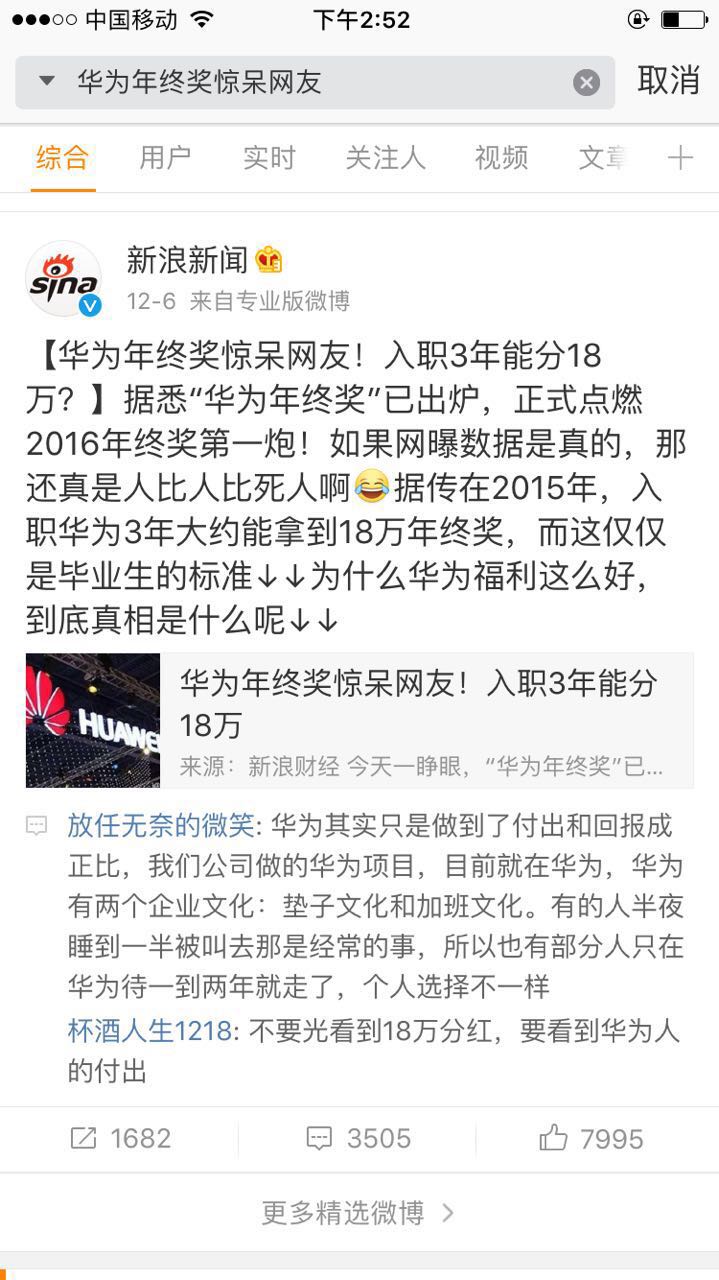Repost this Weibo post (1682)
The height and width of the screenshot is (1280, 719).
tap(120, 1138)
